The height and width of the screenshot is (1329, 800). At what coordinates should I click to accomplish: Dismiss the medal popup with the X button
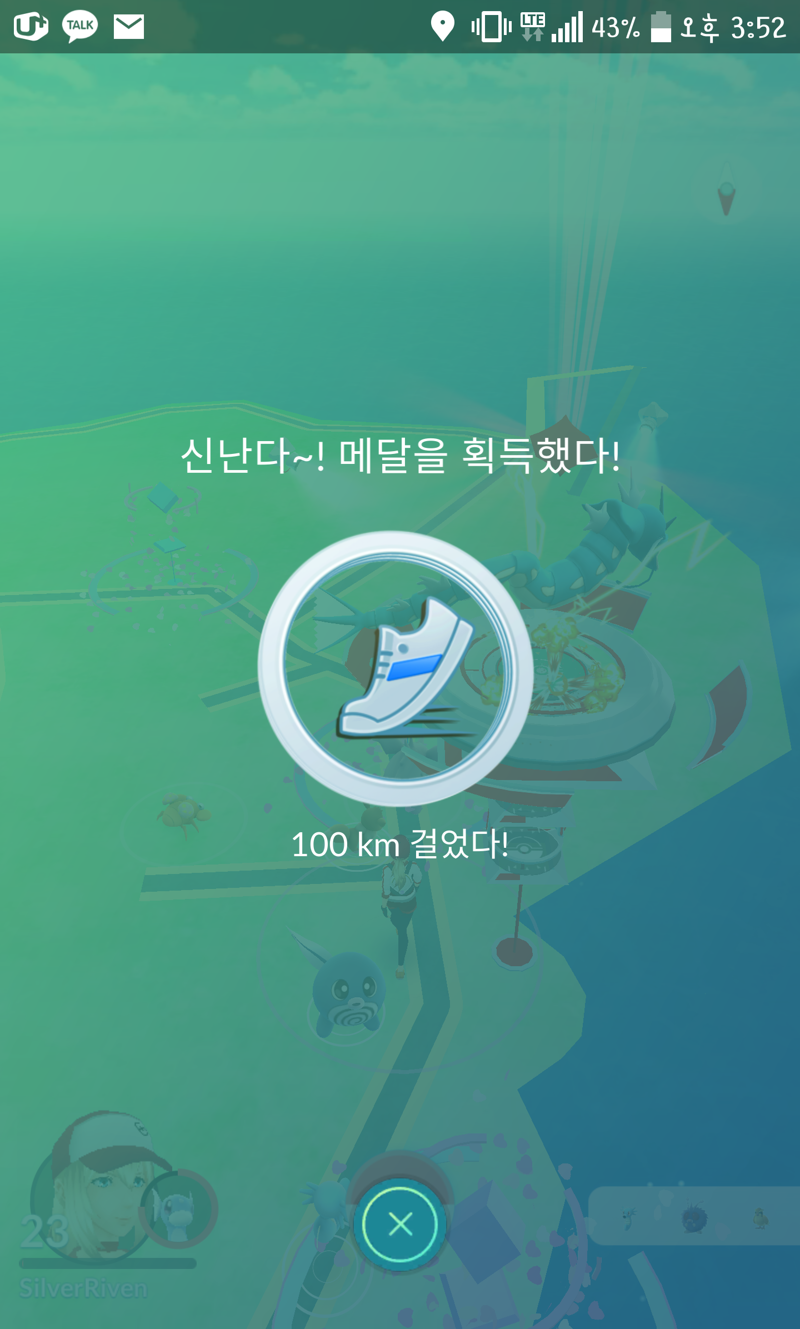coord(400,1224)
